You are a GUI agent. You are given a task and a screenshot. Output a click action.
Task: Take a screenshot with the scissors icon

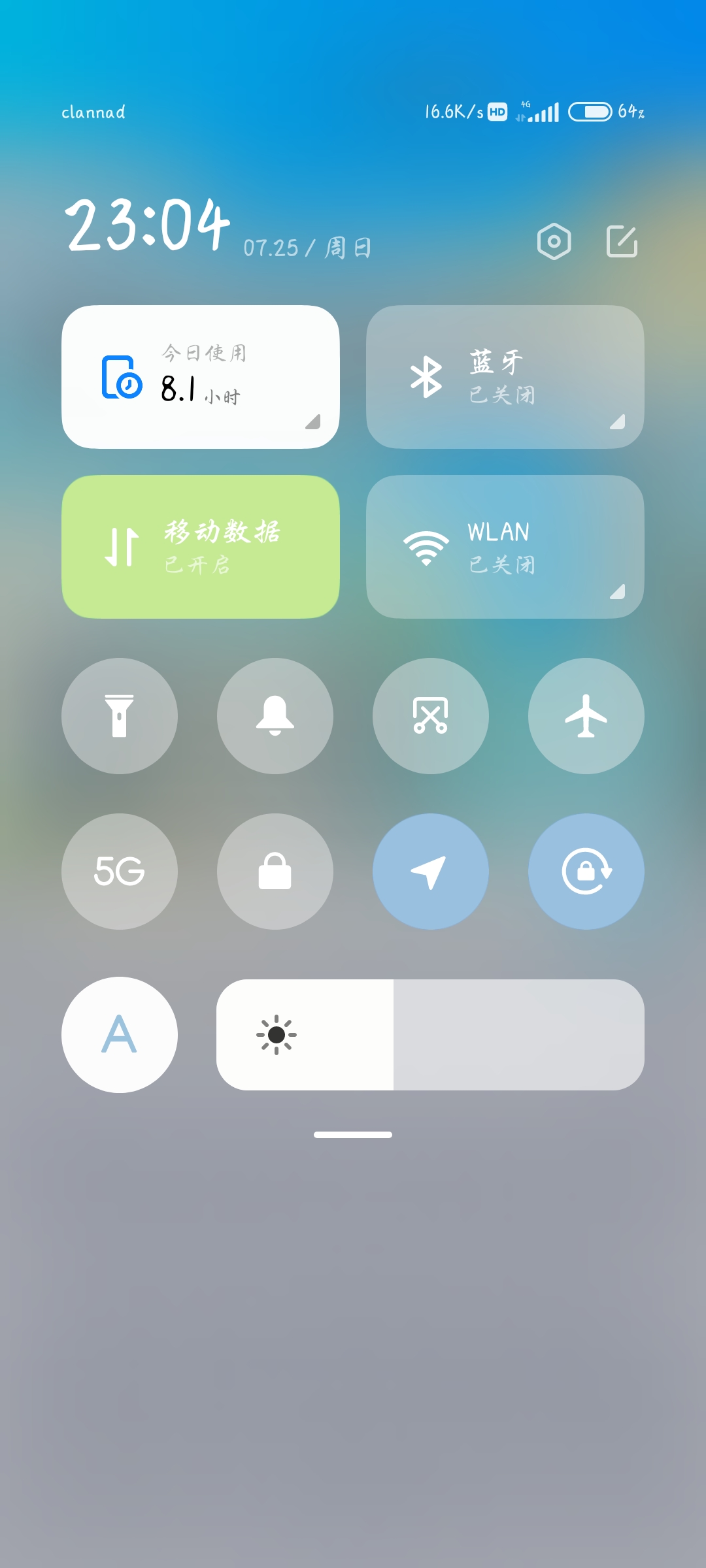pyautogui.click(x=431, y=716)
